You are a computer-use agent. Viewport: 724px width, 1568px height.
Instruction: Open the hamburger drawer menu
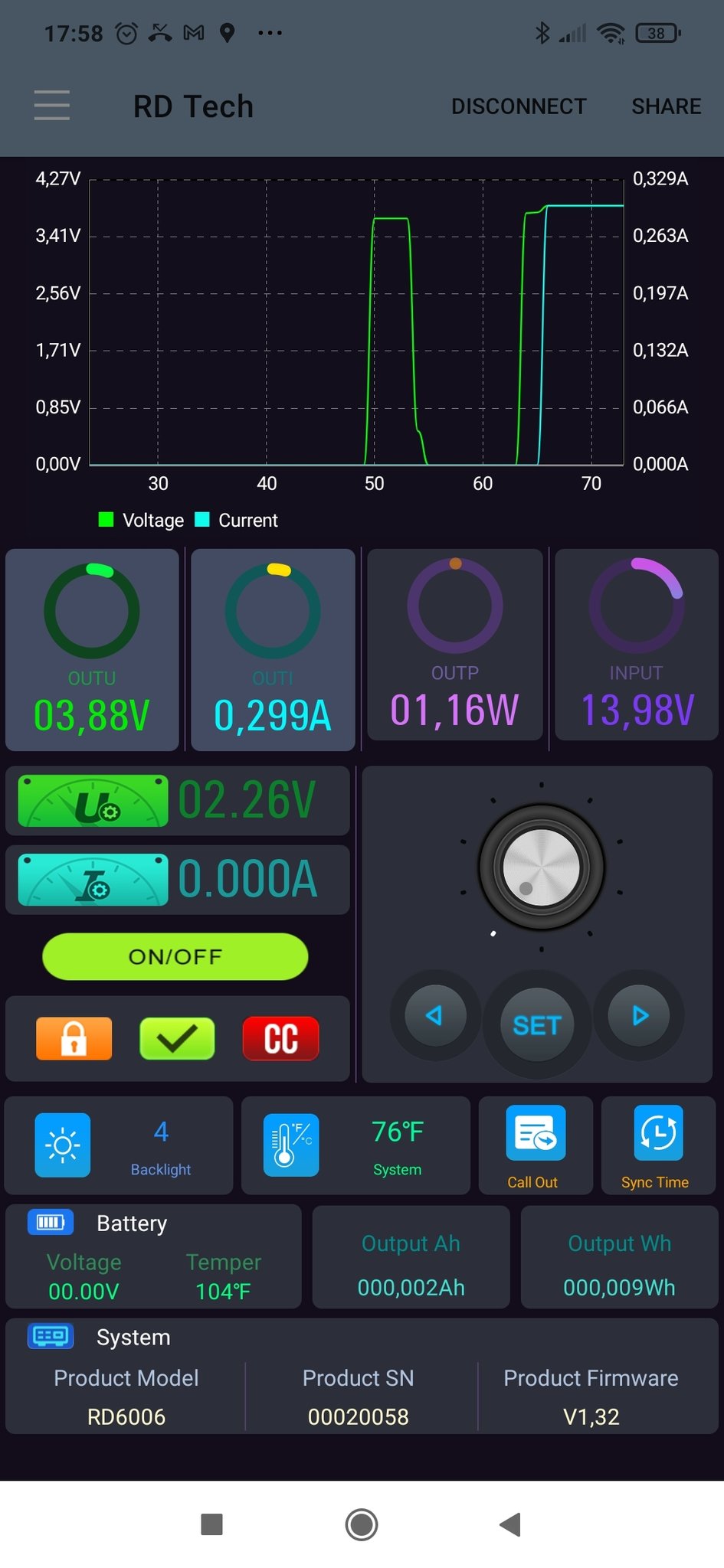(52, 106)
